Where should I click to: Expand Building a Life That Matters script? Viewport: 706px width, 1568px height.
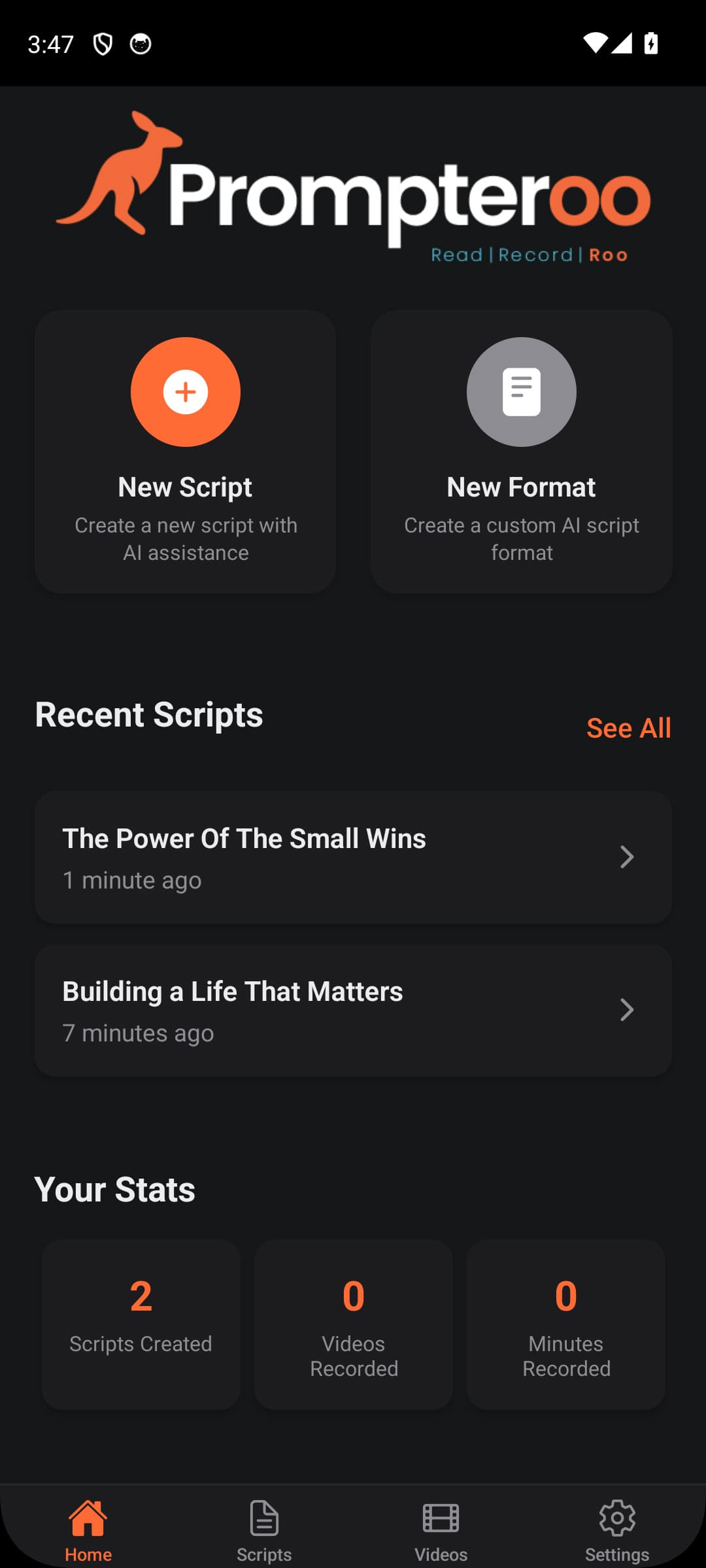tap(353, 1010)
